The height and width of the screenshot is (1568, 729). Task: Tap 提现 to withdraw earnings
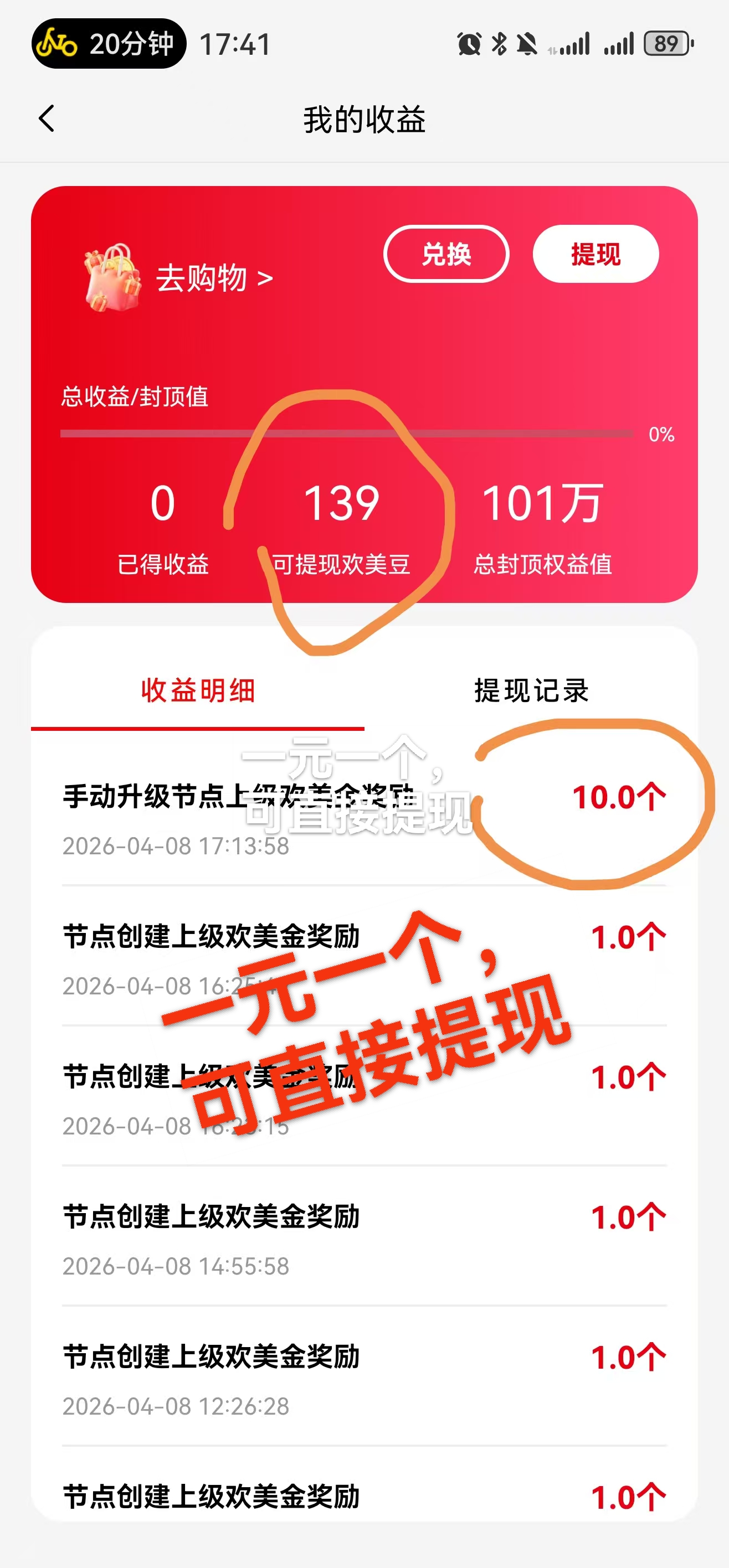595,254
